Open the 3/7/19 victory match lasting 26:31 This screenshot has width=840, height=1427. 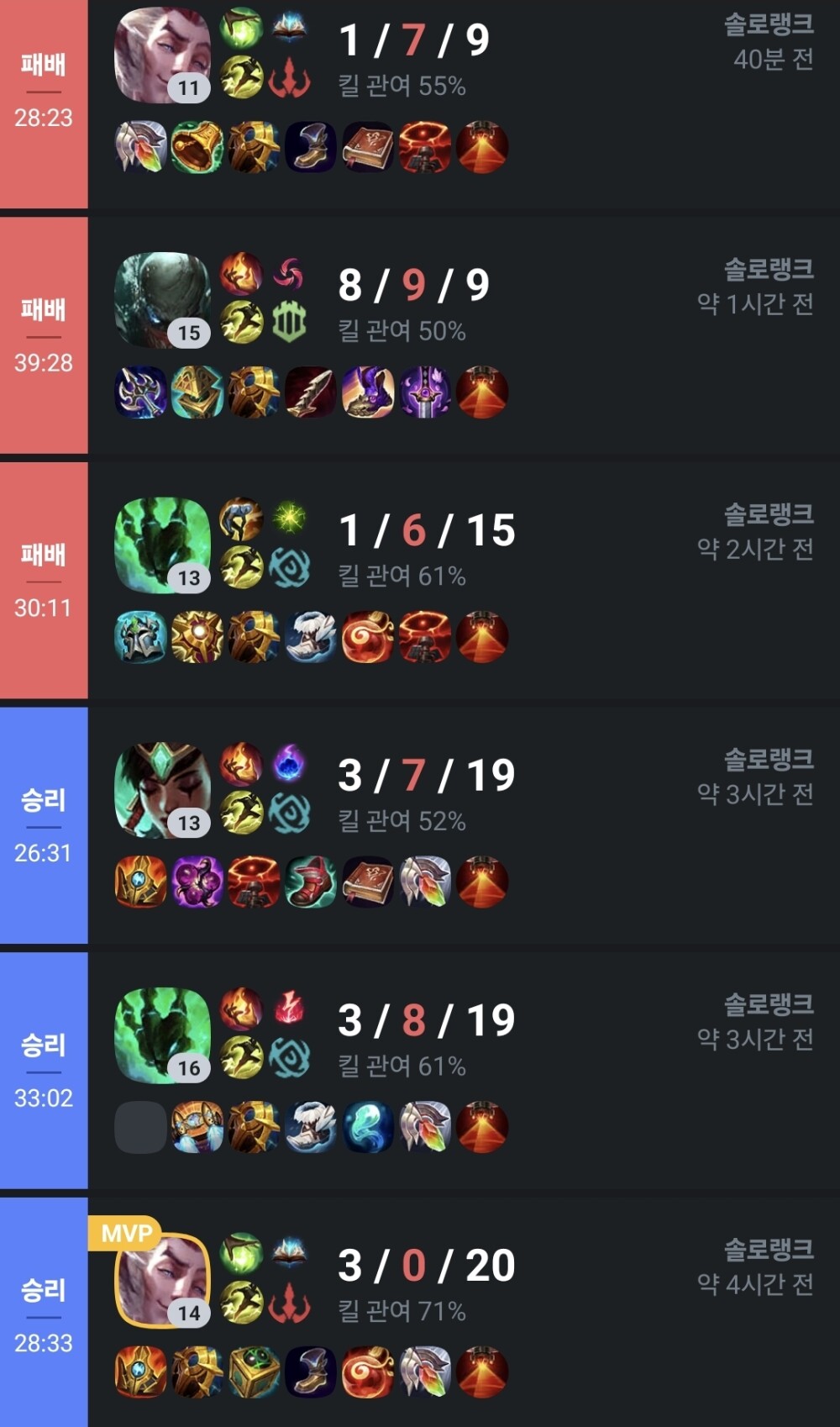pyautogui.click(x=588, y=825)
